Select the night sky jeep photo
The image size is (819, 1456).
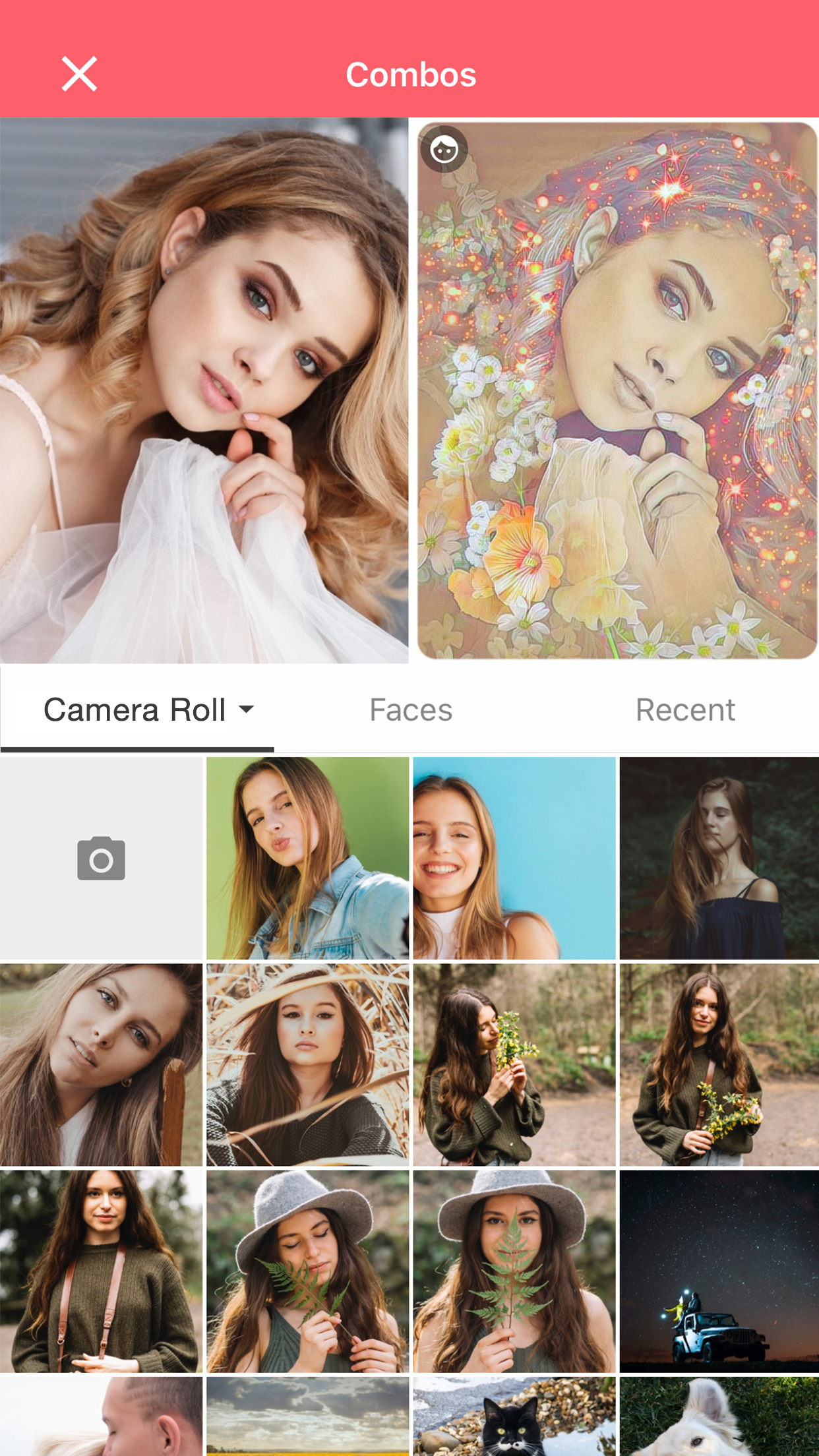719,1271
